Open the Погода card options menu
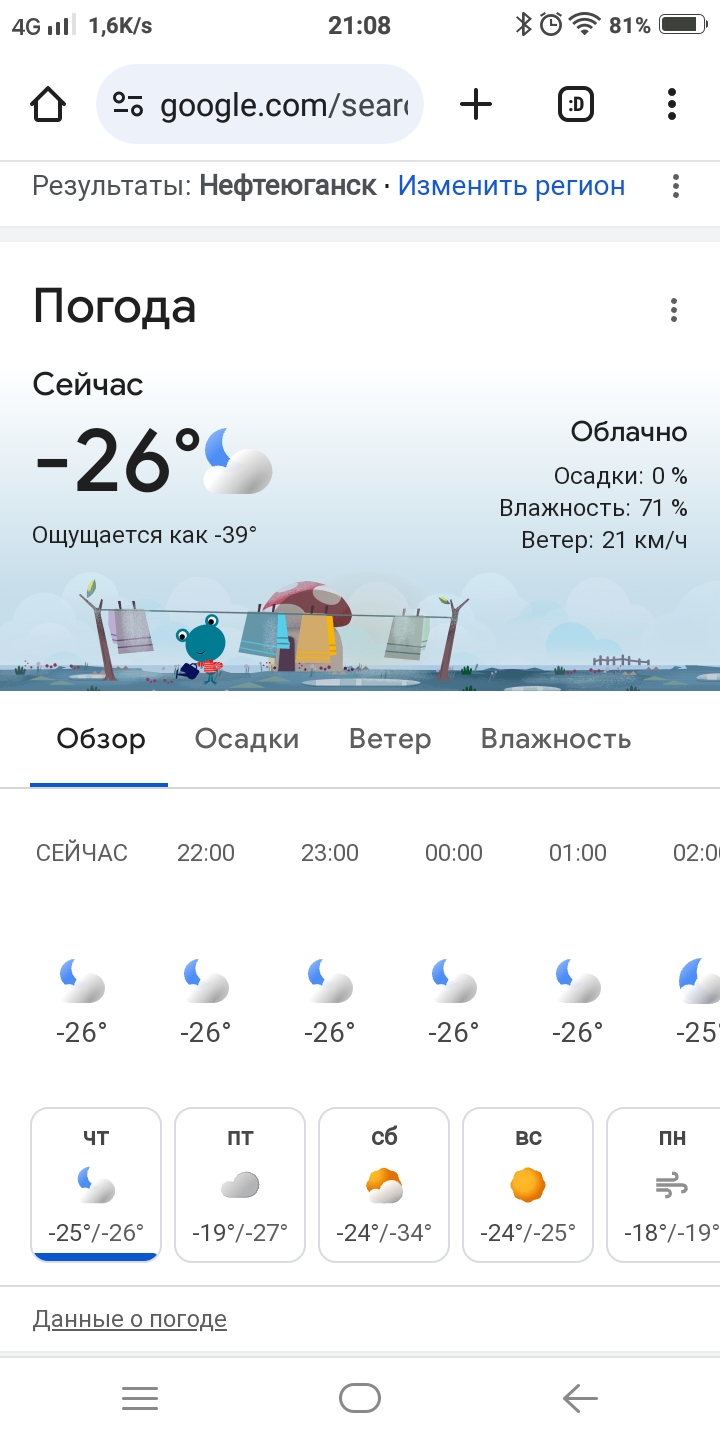 pyautogui.click(x=674, y=310)
